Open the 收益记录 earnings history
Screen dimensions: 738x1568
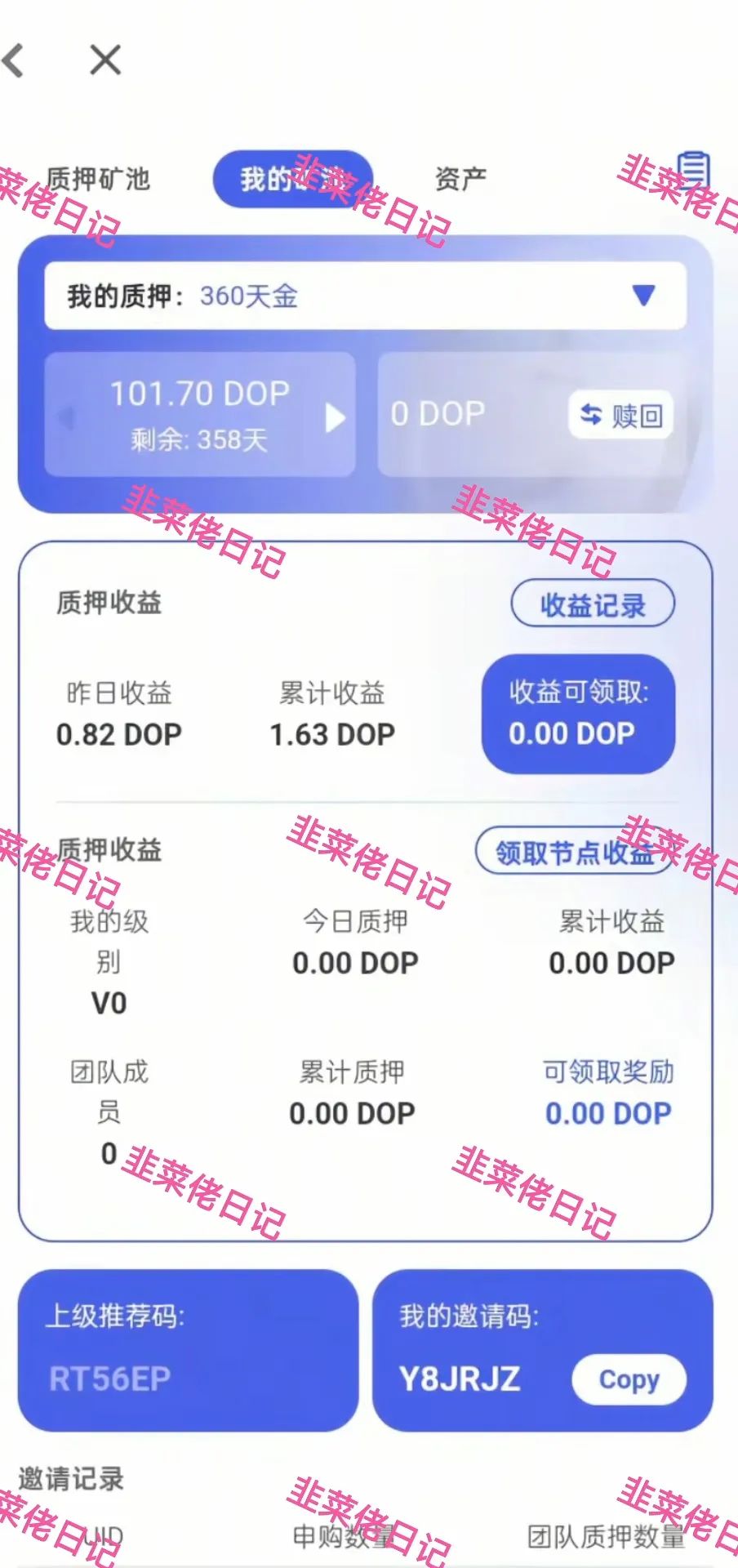tap(592, 604)
